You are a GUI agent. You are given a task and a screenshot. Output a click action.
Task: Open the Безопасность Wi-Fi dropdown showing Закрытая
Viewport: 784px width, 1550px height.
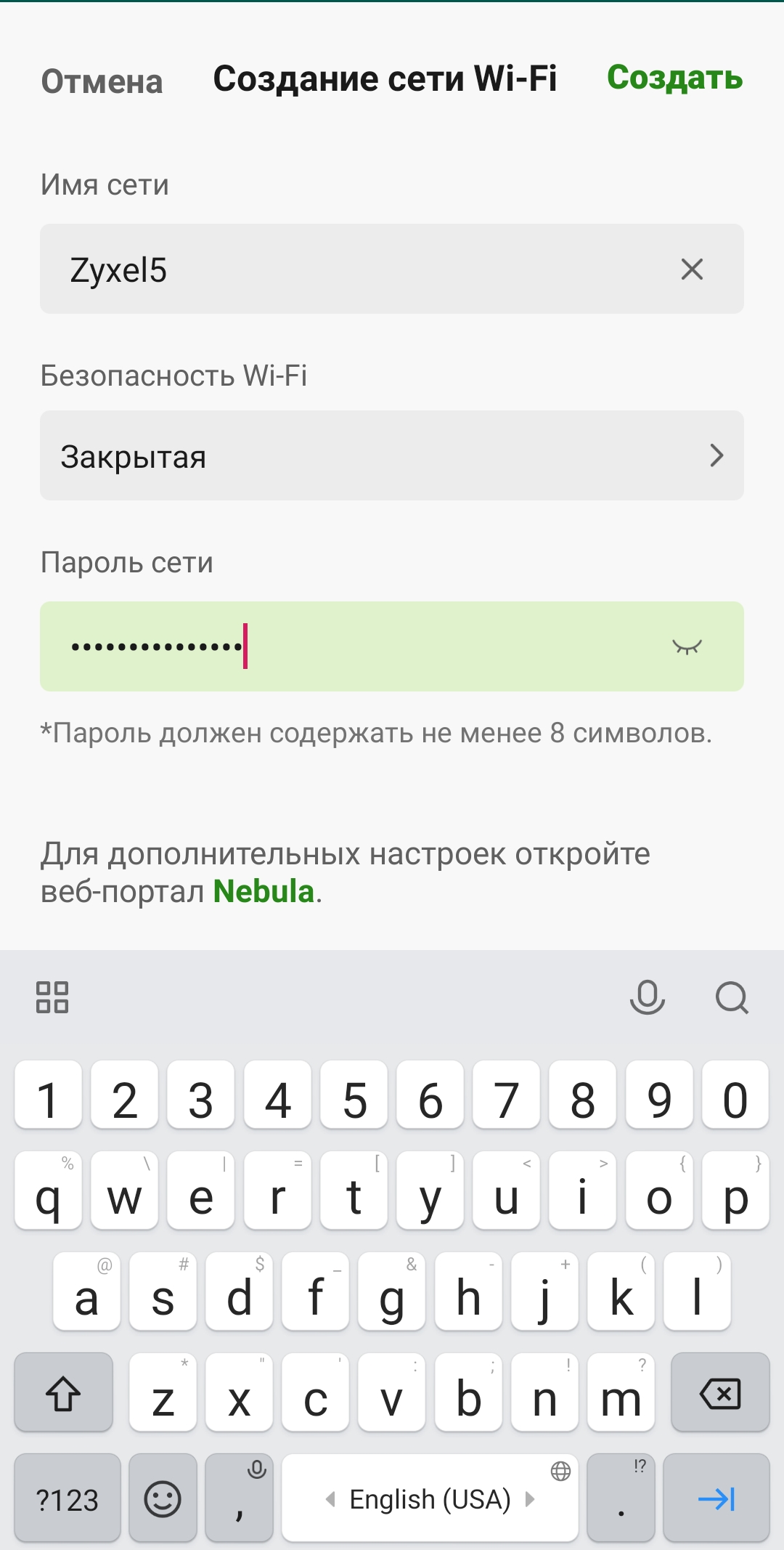pos(392,456)
